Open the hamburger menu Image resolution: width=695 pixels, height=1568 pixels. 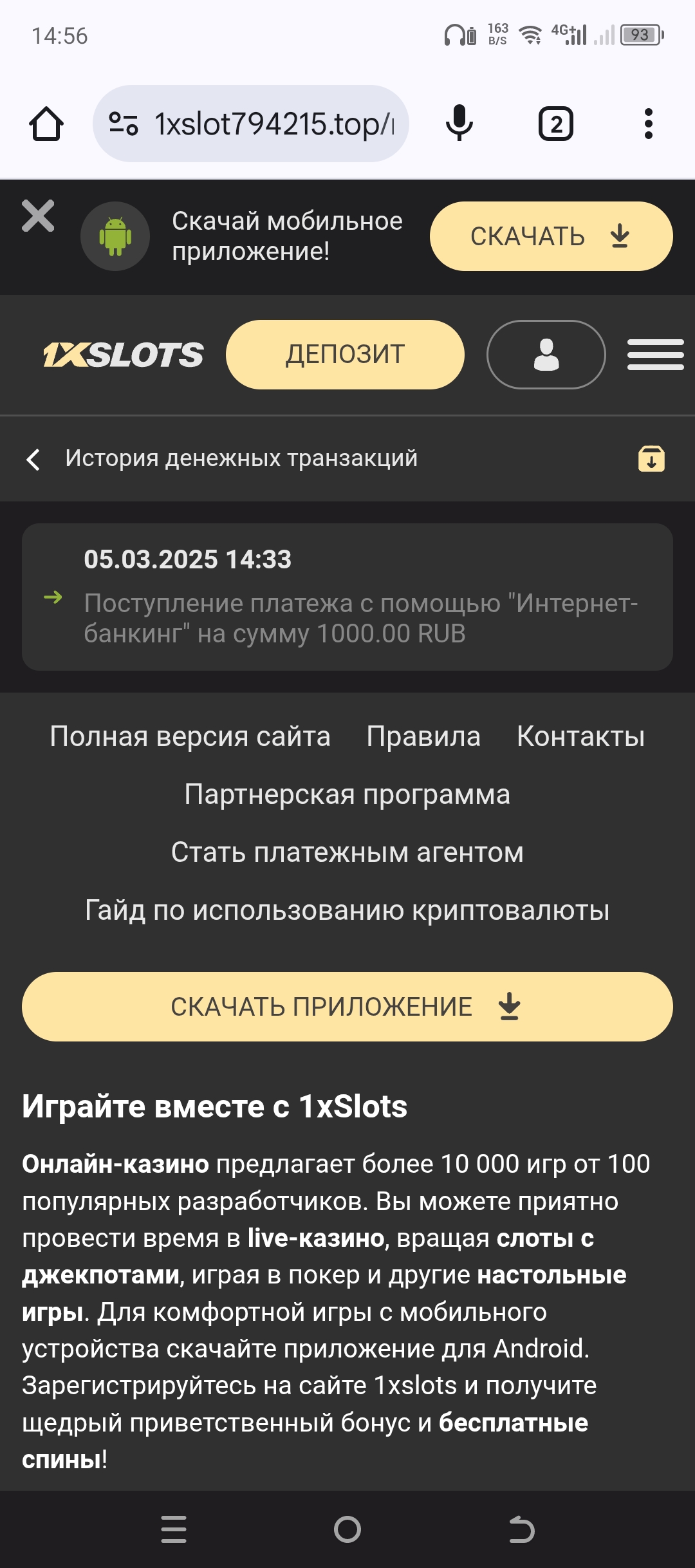point(655,355)
